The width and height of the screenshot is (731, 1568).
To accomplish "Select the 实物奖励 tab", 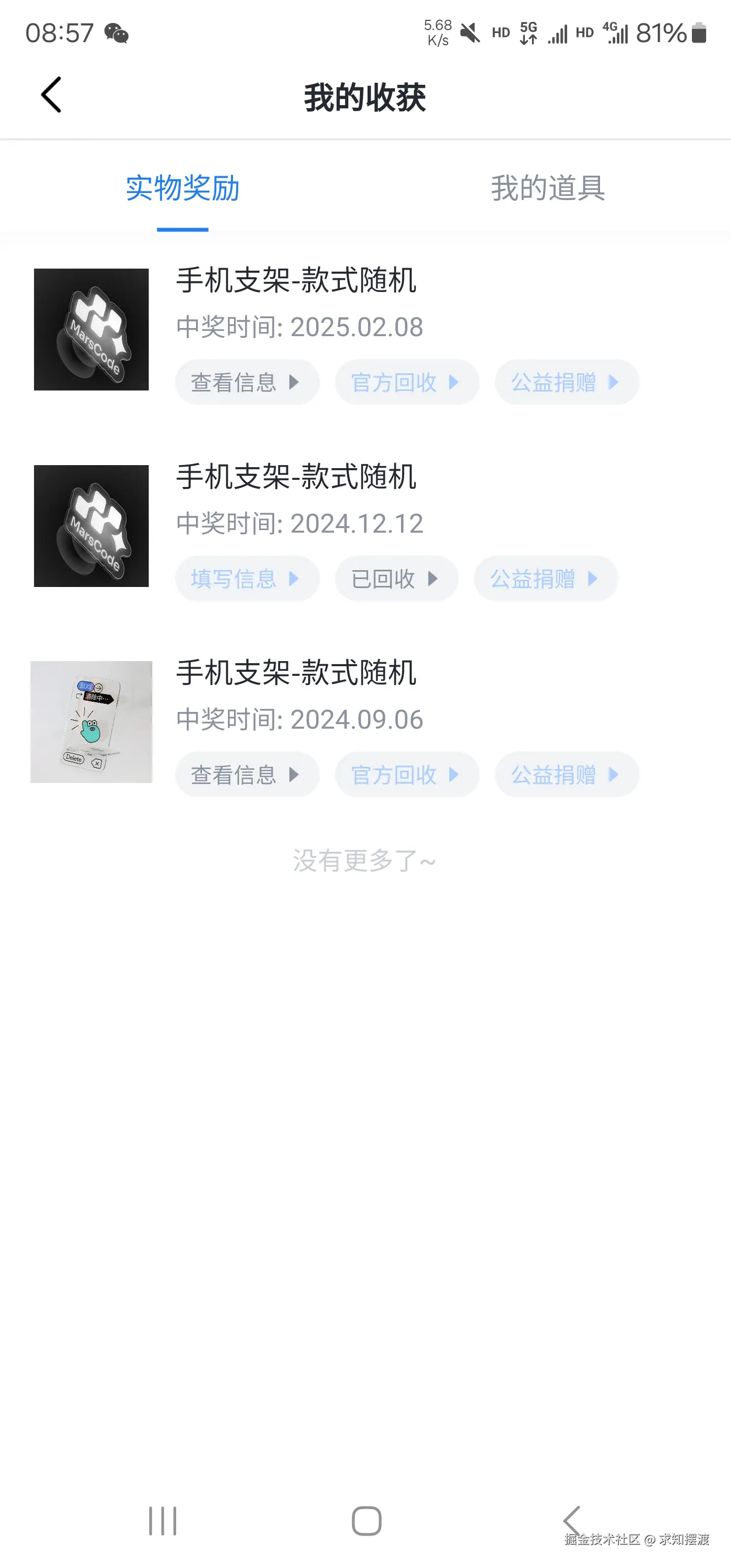I will click(x=183, y=188).
